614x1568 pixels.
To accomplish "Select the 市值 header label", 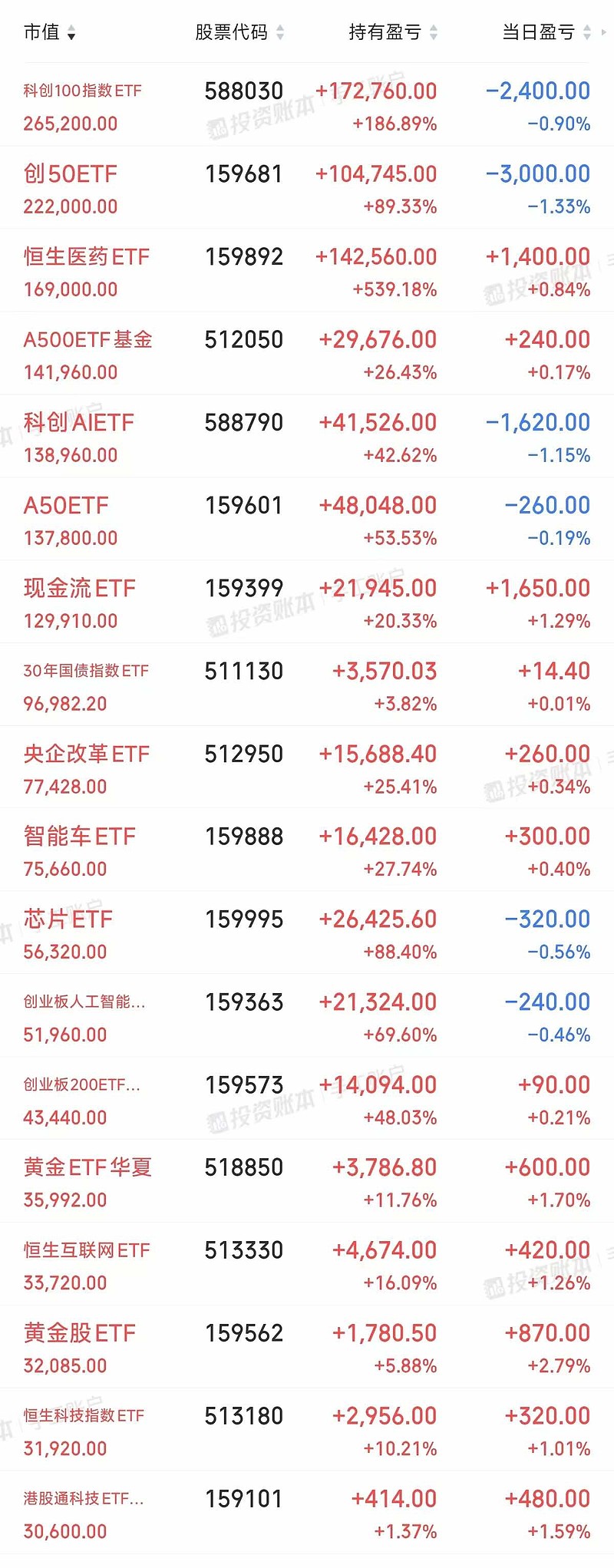I will click(42, 34).
